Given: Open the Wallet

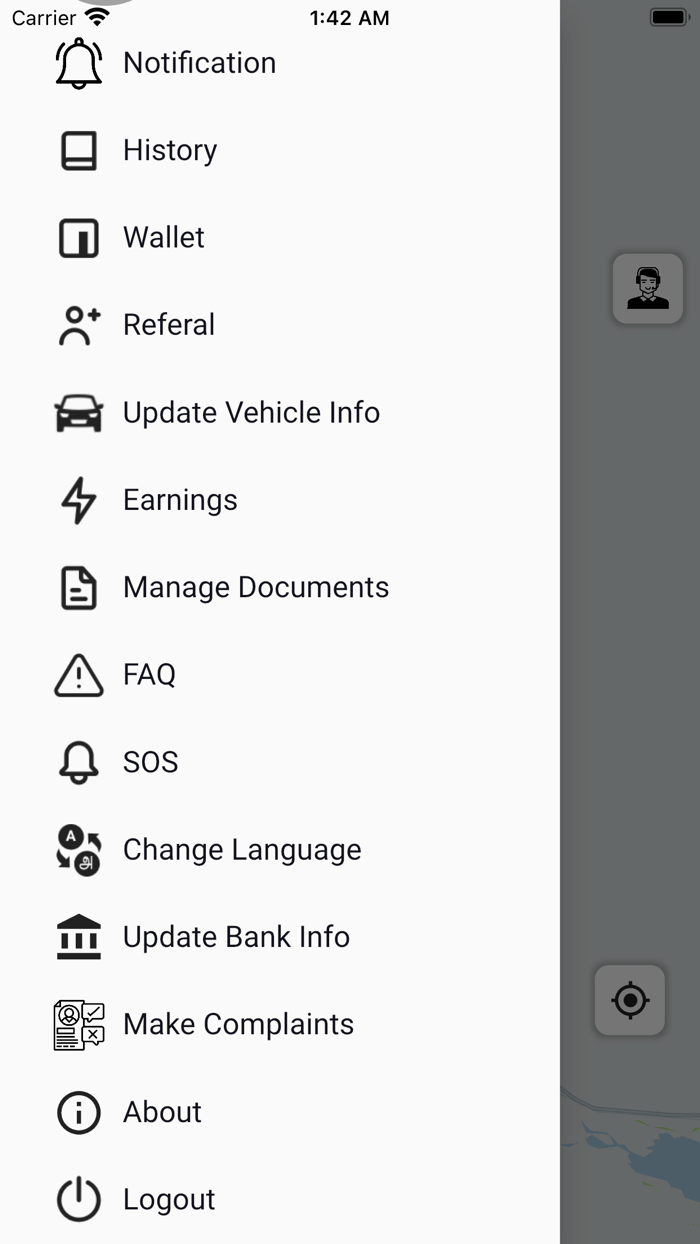Looking at the screenshot, I should (163, 238).
